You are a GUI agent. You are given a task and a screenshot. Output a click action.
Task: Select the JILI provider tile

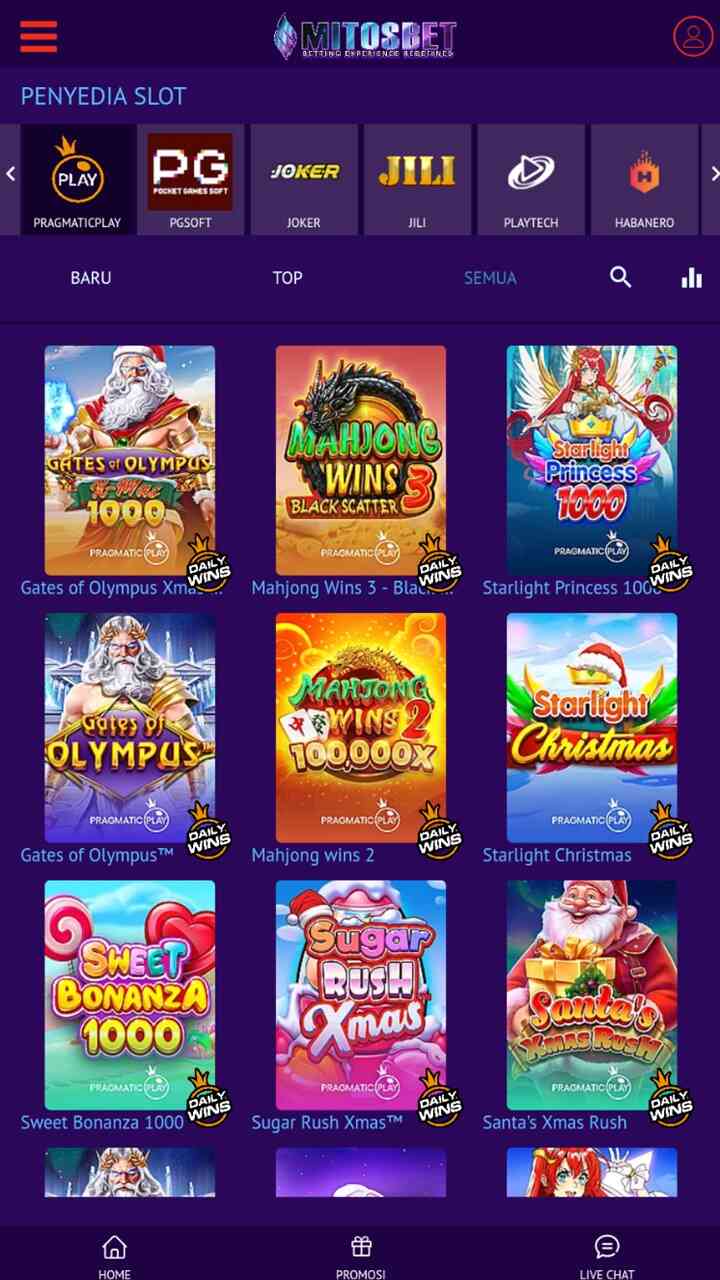(x=417, y=180)
